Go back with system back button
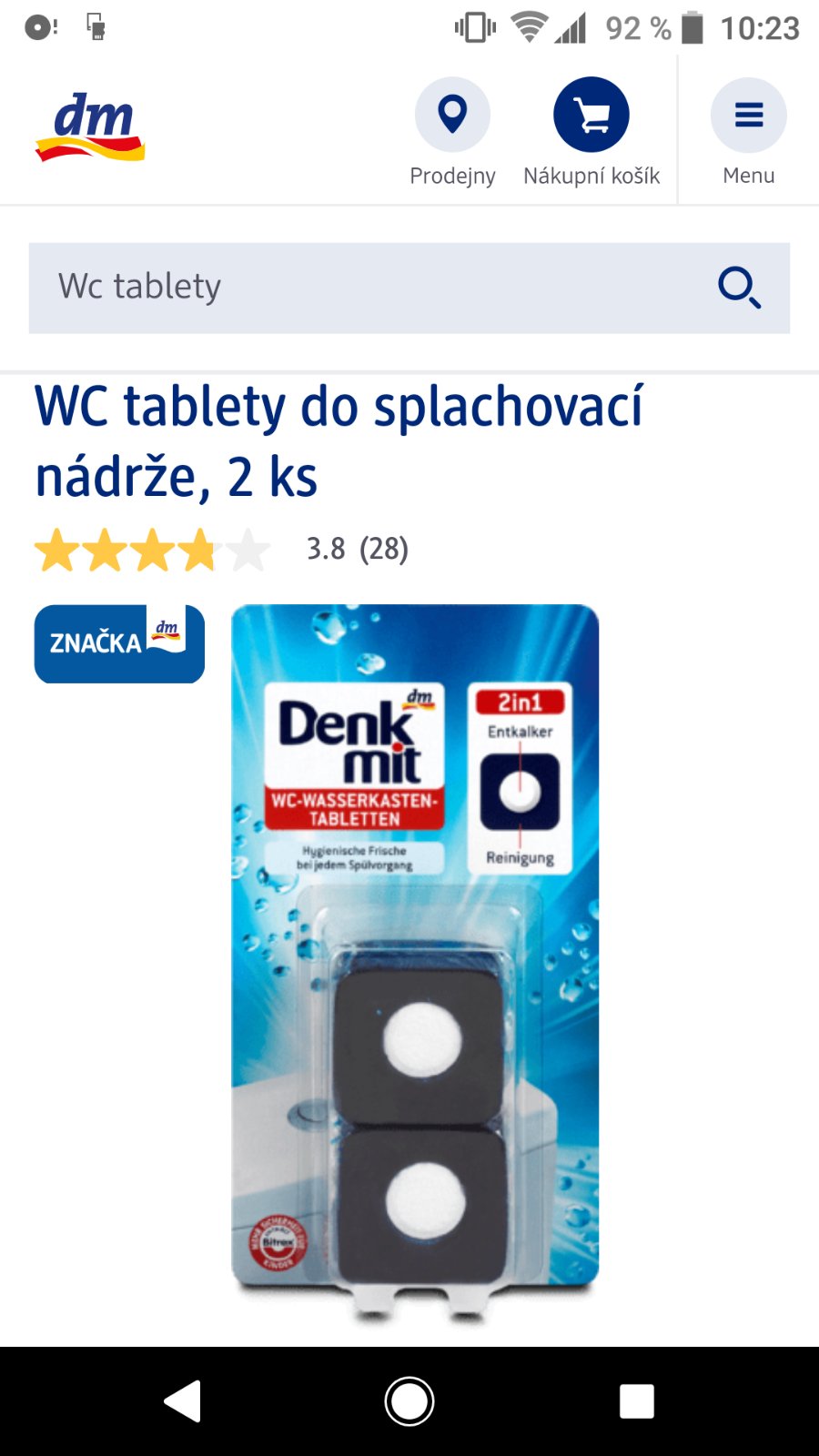 [x=182, y=1401]
